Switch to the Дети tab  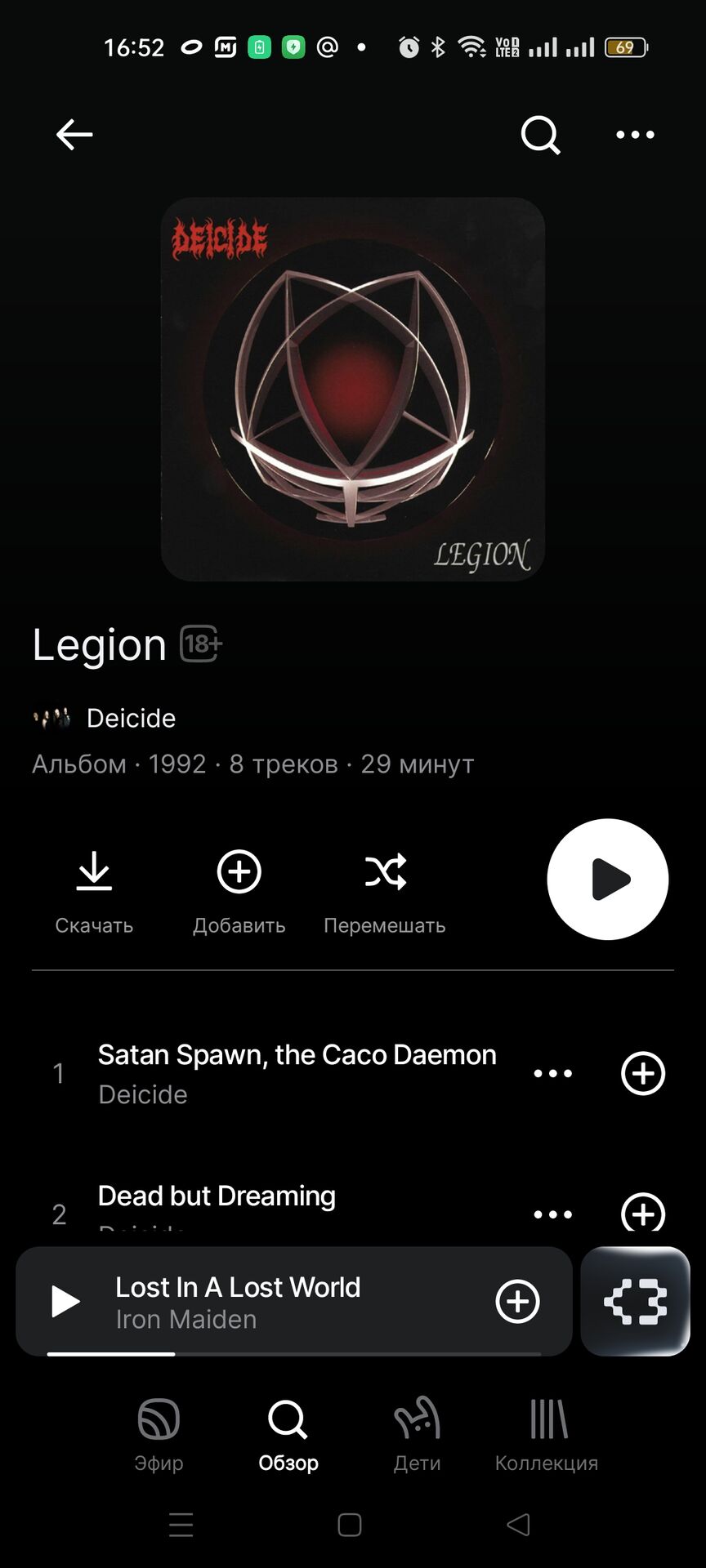pyautogui.click(x=417, y=1434)
